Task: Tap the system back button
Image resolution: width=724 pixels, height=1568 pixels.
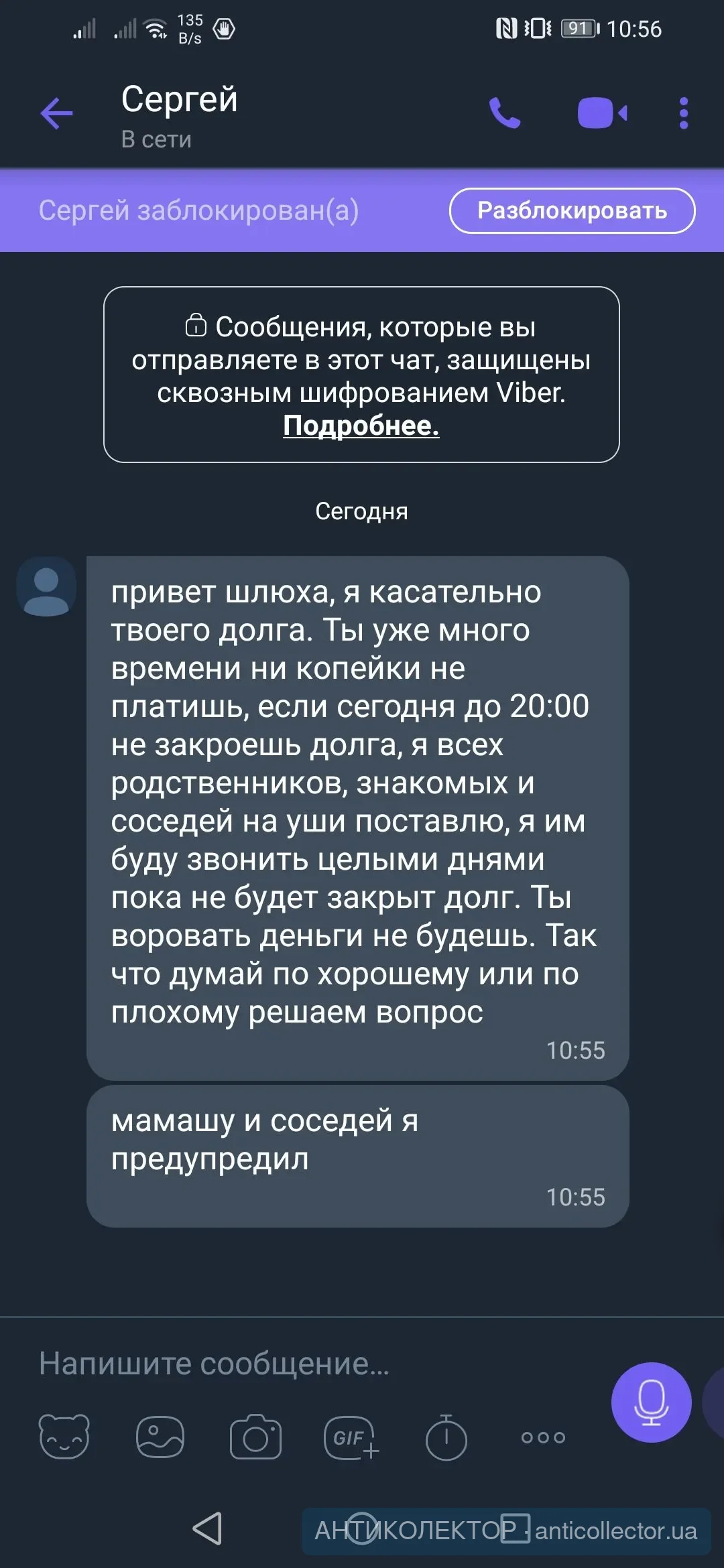Action: [207, 1528]
